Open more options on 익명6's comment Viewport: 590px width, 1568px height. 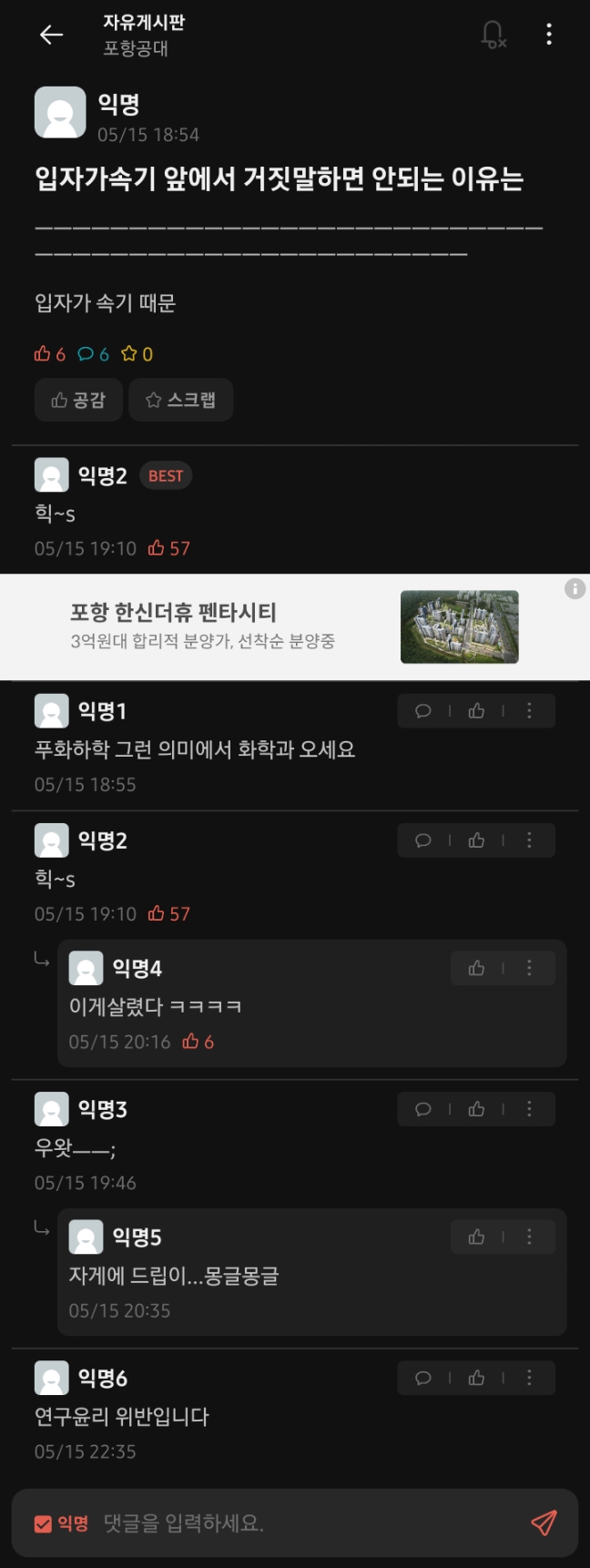coord(529,1378)
